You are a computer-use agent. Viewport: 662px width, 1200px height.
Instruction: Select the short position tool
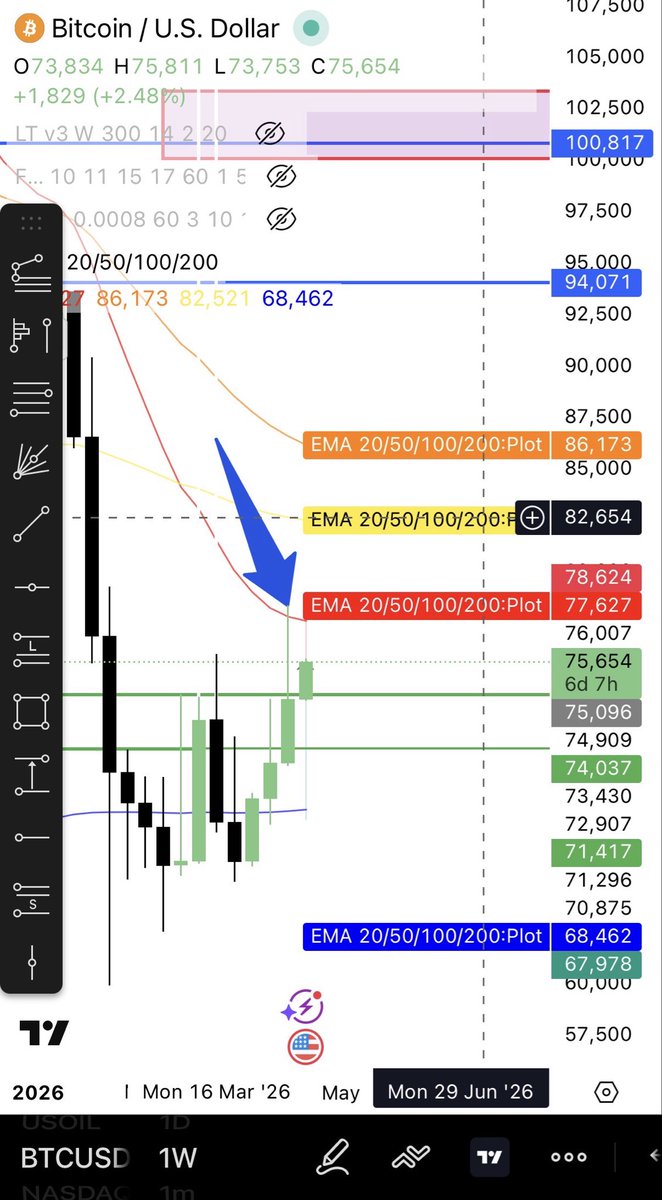[x=31, y=900]
